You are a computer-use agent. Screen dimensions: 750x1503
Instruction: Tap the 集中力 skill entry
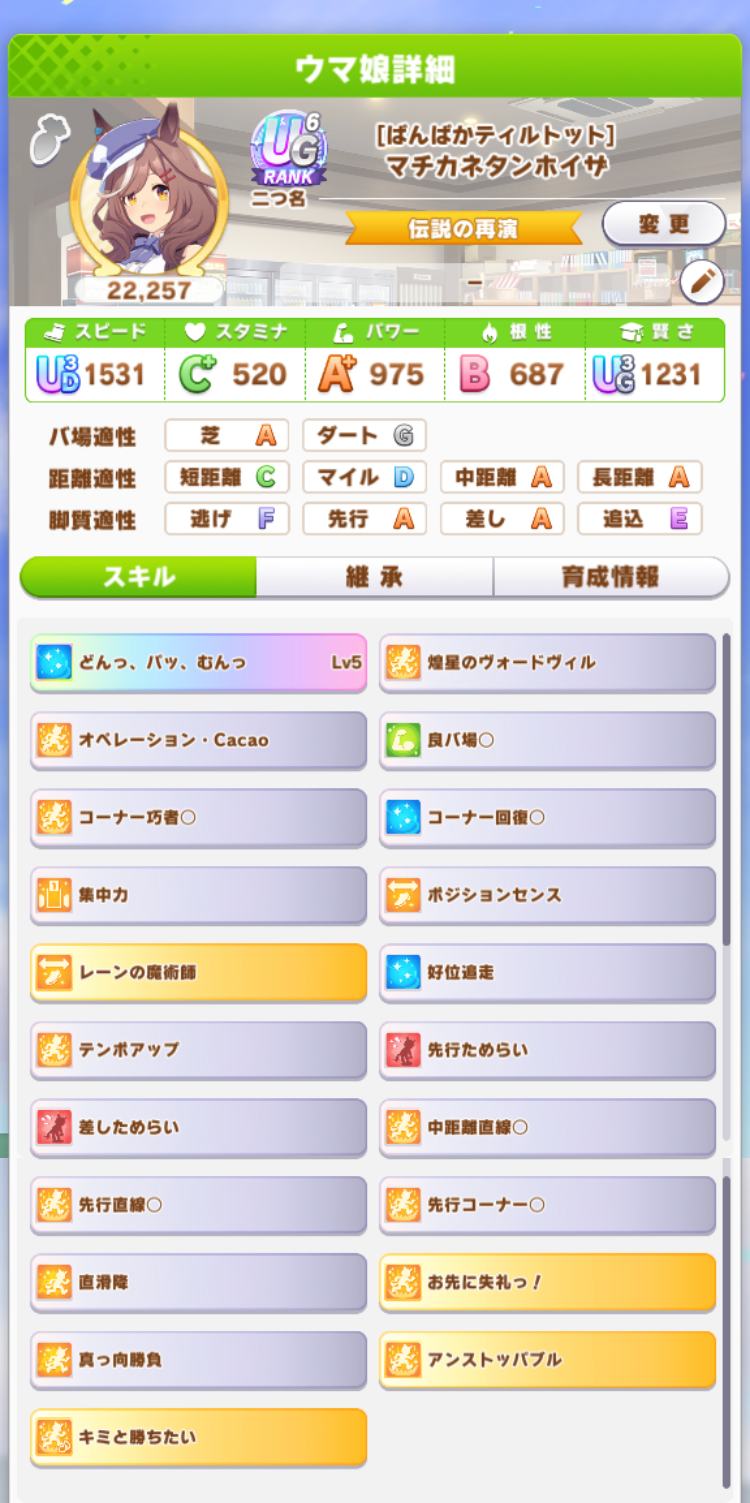[x=198, y=895]
